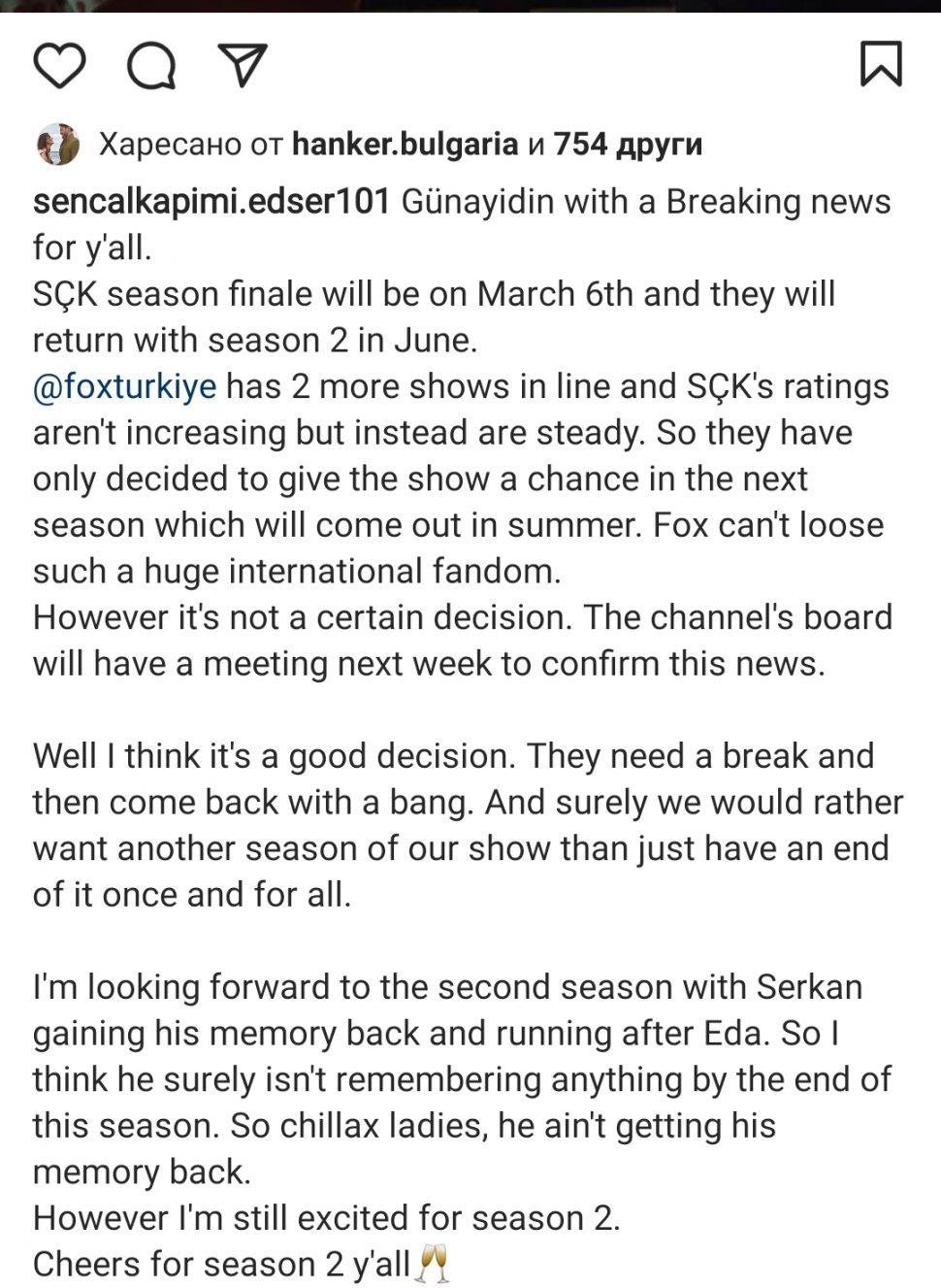Share the post with the paper plane icon
The image size is (941, 1288).
[x=243, y=65]
